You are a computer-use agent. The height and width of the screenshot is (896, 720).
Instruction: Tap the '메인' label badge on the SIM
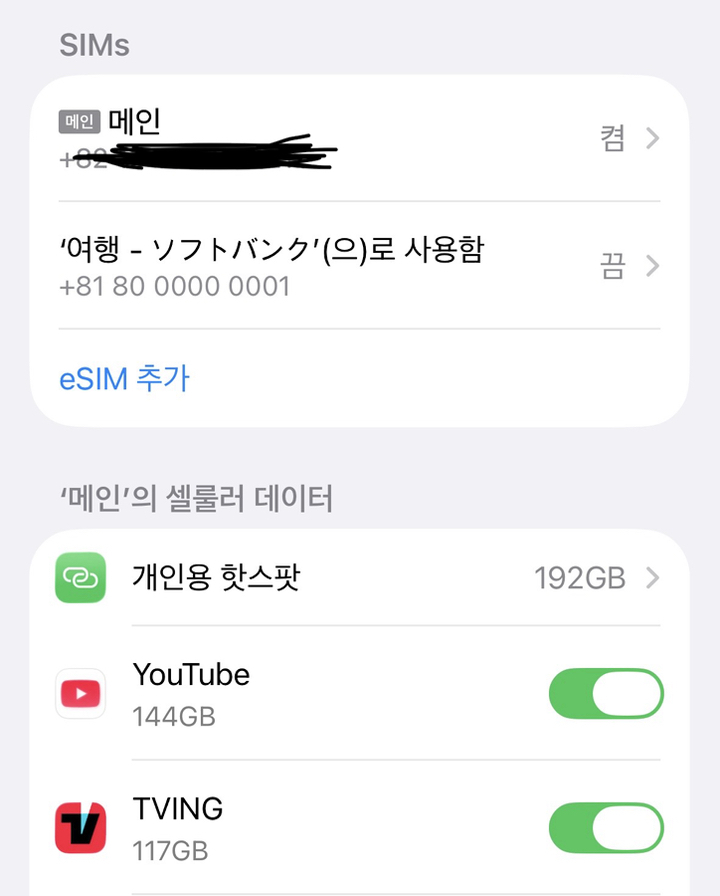[x=79, y=118]
